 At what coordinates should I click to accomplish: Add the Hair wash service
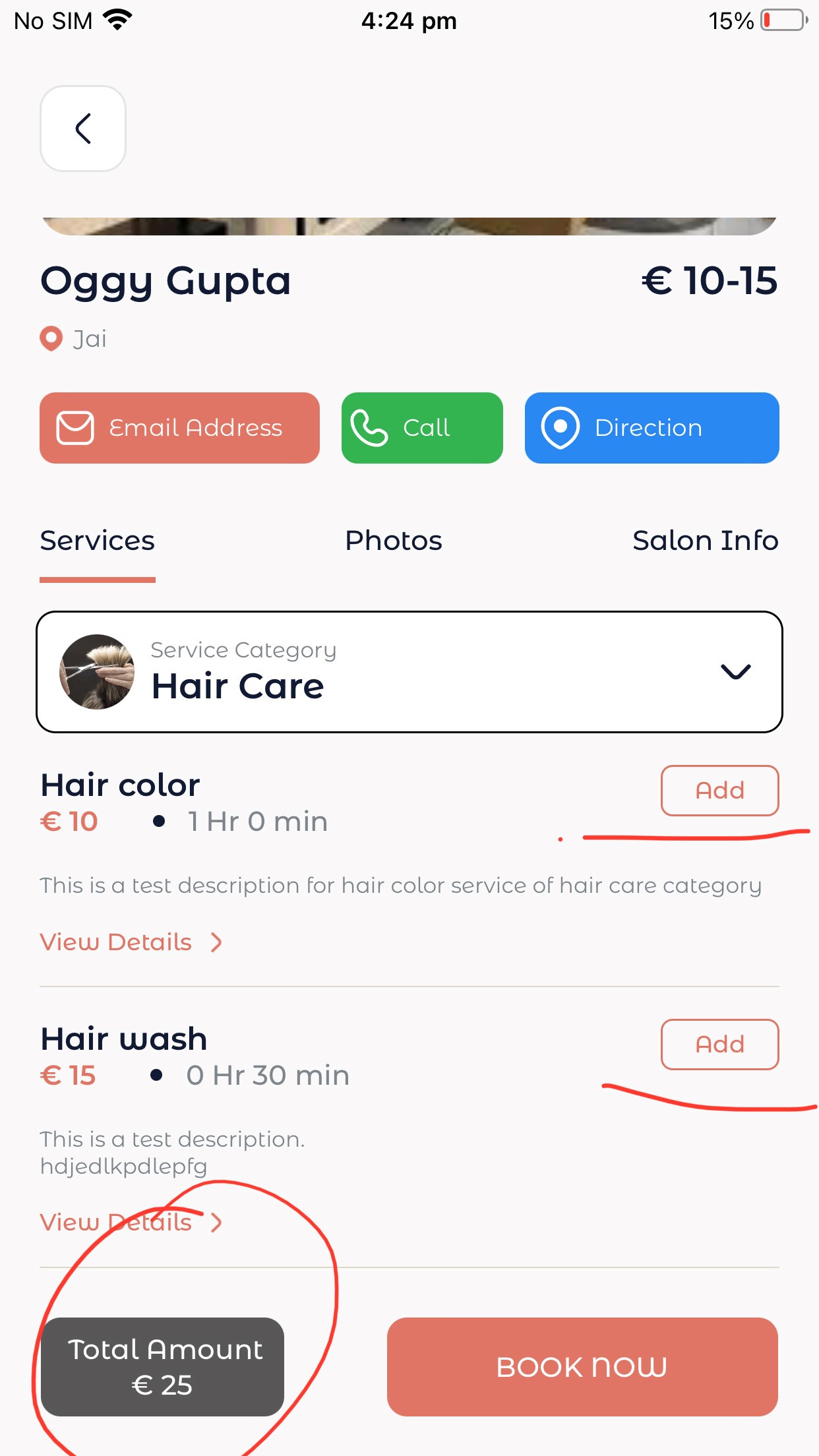(720, 1045)
